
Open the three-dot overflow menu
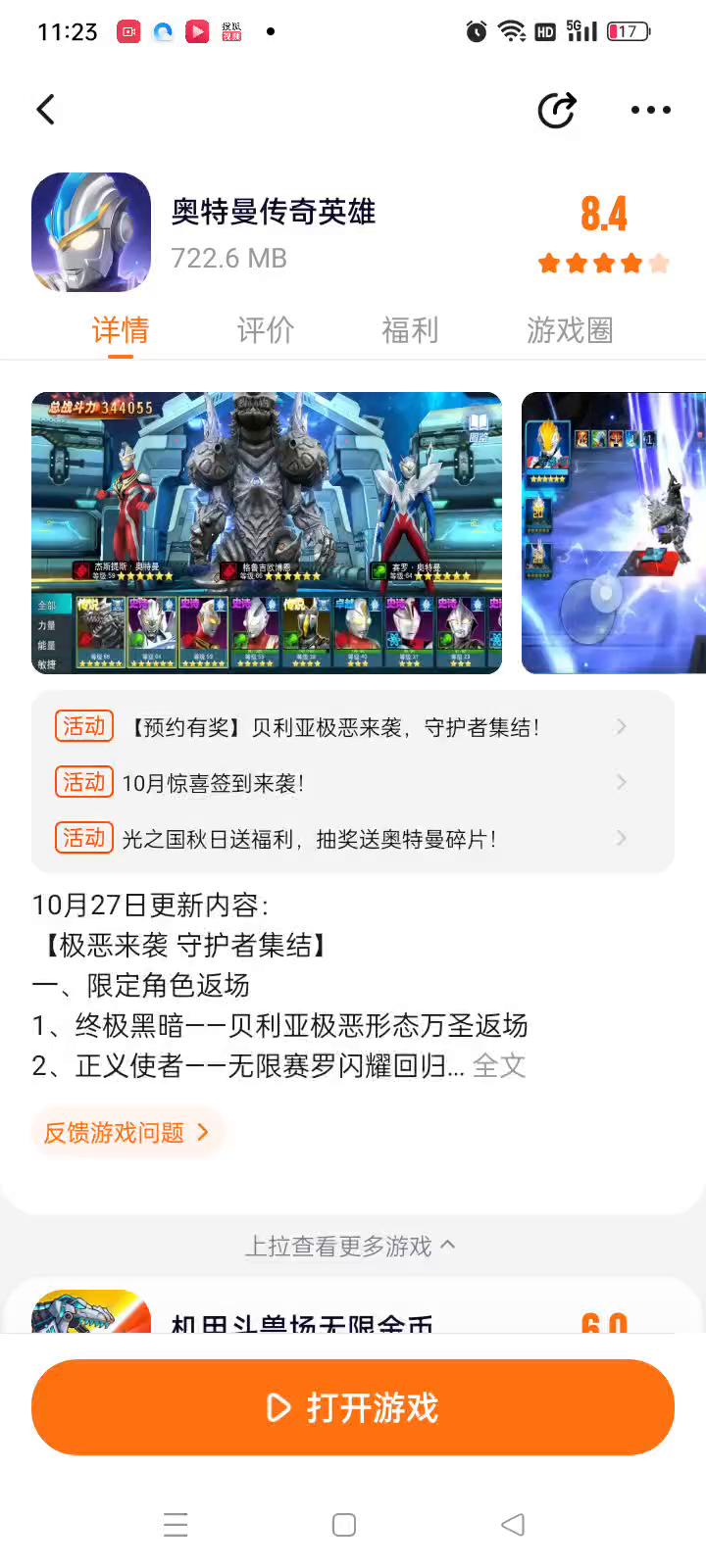pos(651,110)
